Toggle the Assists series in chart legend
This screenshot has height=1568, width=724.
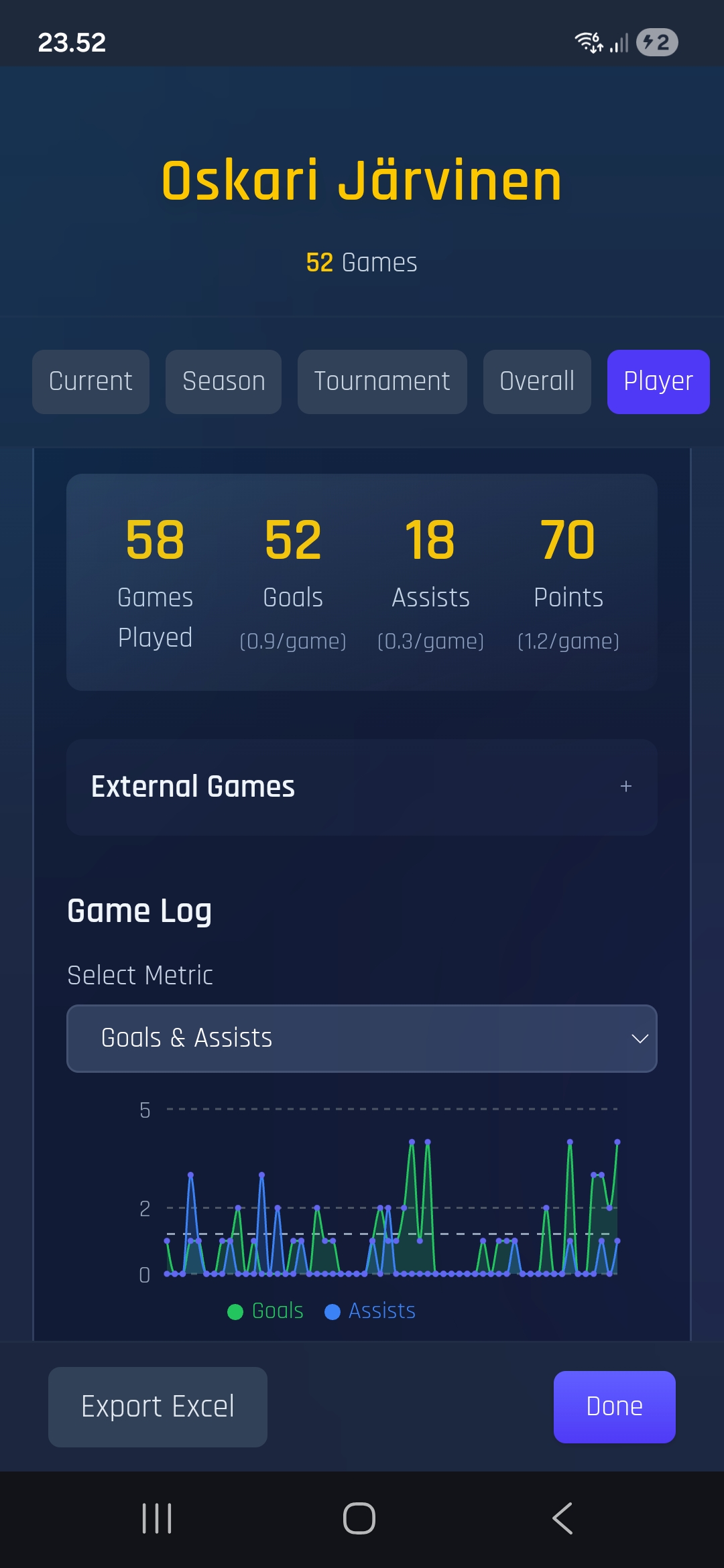click(370, 1311)
